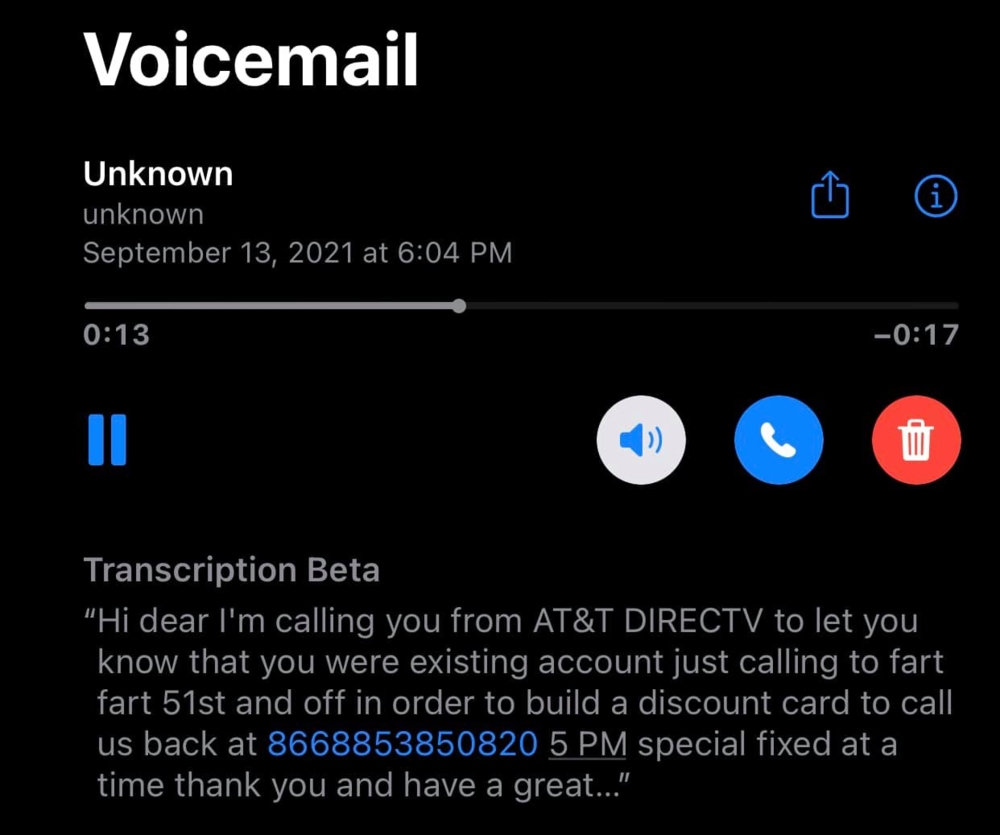
Task: Tap the playback progress scrubber
Action: point(458,306)
